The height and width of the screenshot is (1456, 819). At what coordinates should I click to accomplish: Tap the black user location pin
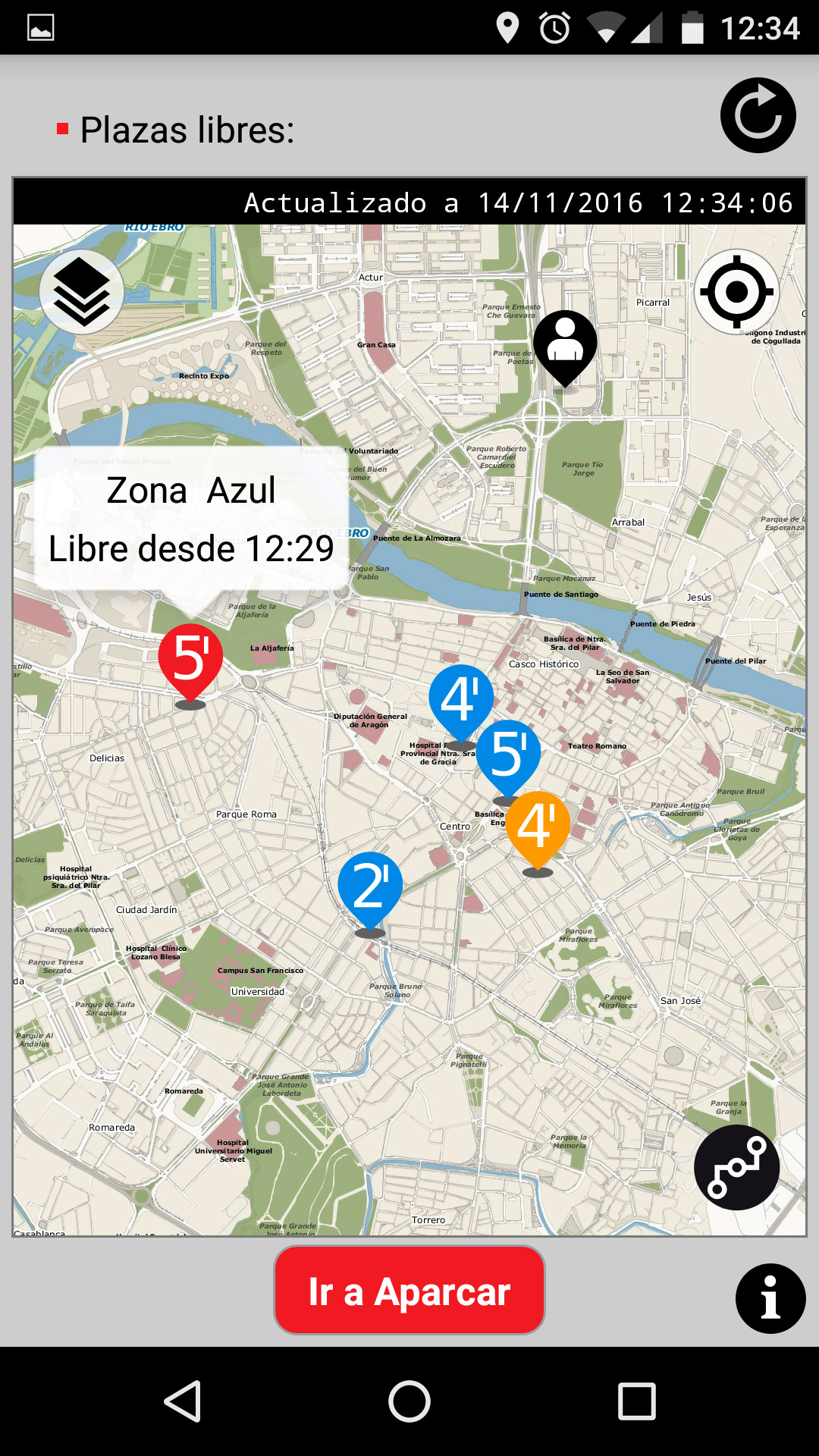tap(565, 344)
